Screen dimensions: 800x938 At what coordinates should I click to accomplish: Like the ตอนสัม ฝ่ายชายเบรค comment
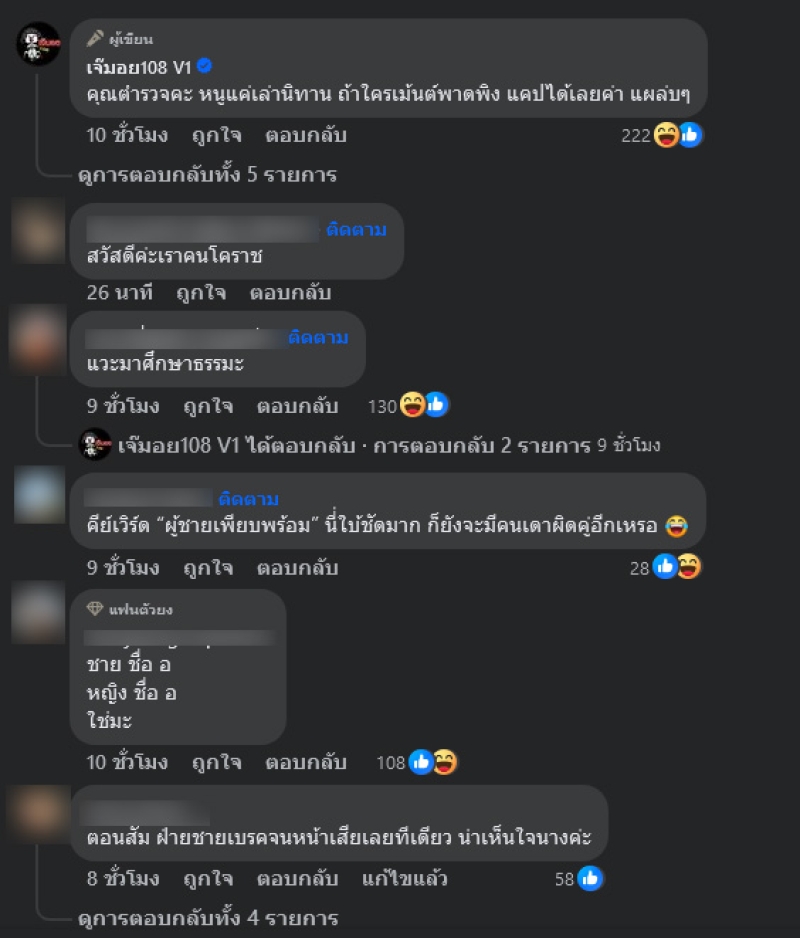coord(208,879)
